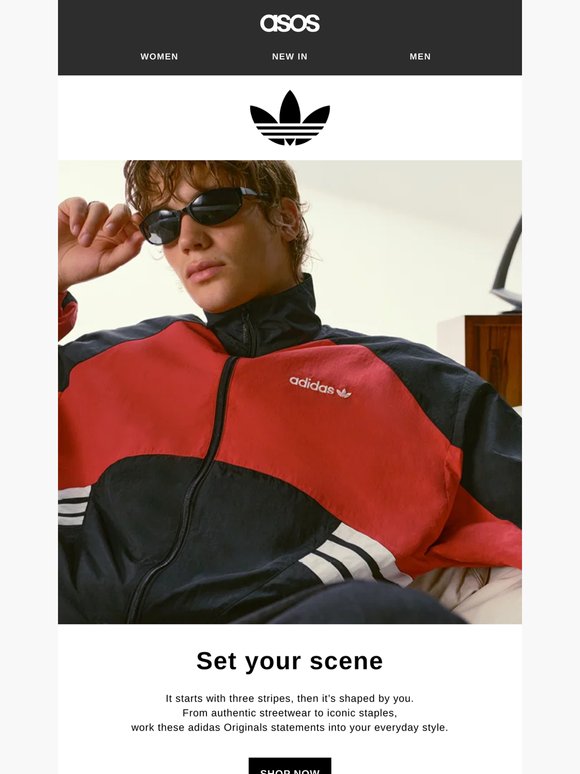Image resolution: width=580 pixels, height=774 pixels.
Task: Open the adidas jacket hero image
Action: 290,392
